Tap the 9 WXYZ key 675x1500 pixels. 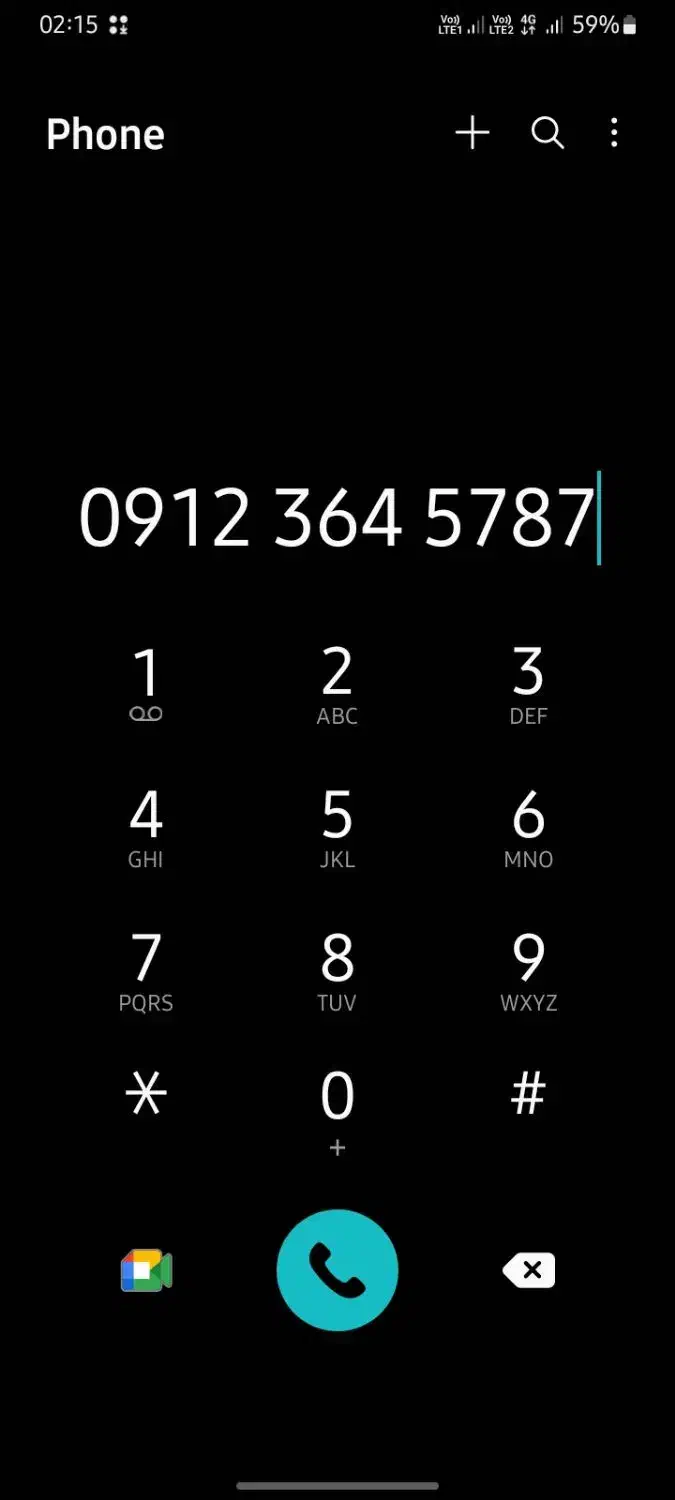(x=528, y=970)
